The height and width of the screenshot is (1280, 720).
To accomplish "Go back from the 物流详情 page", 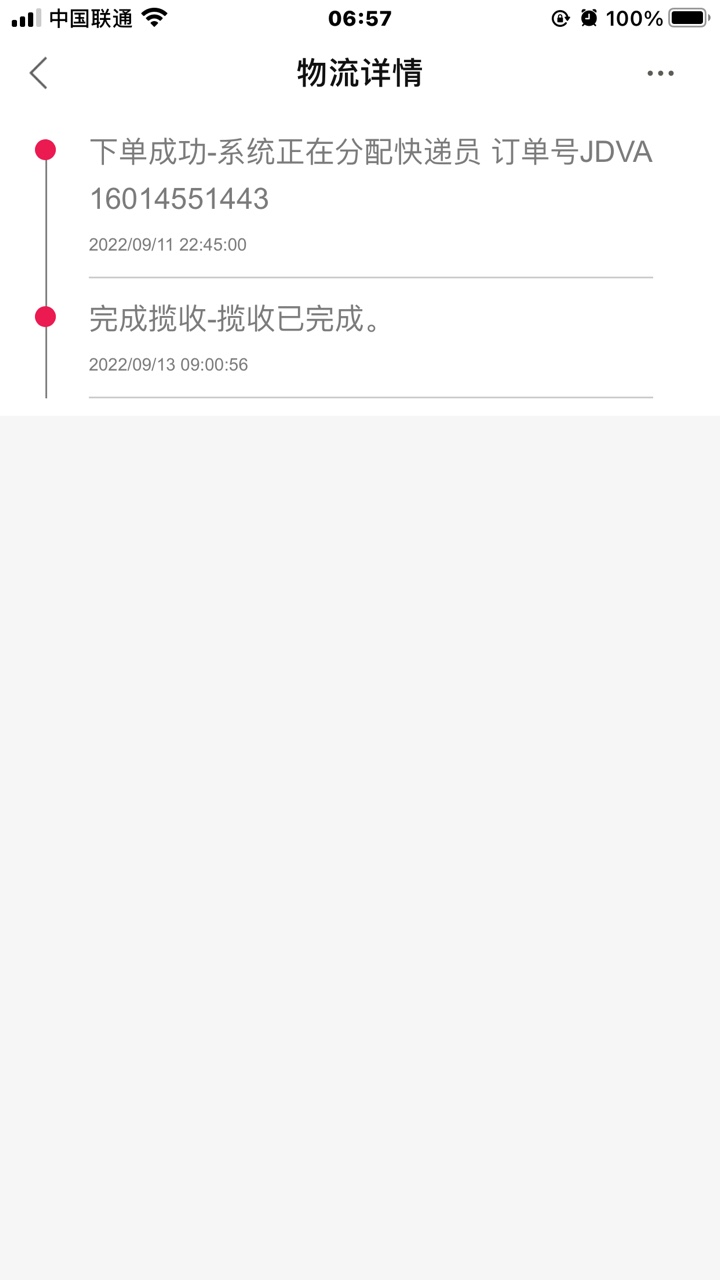I will pos(39,73).
